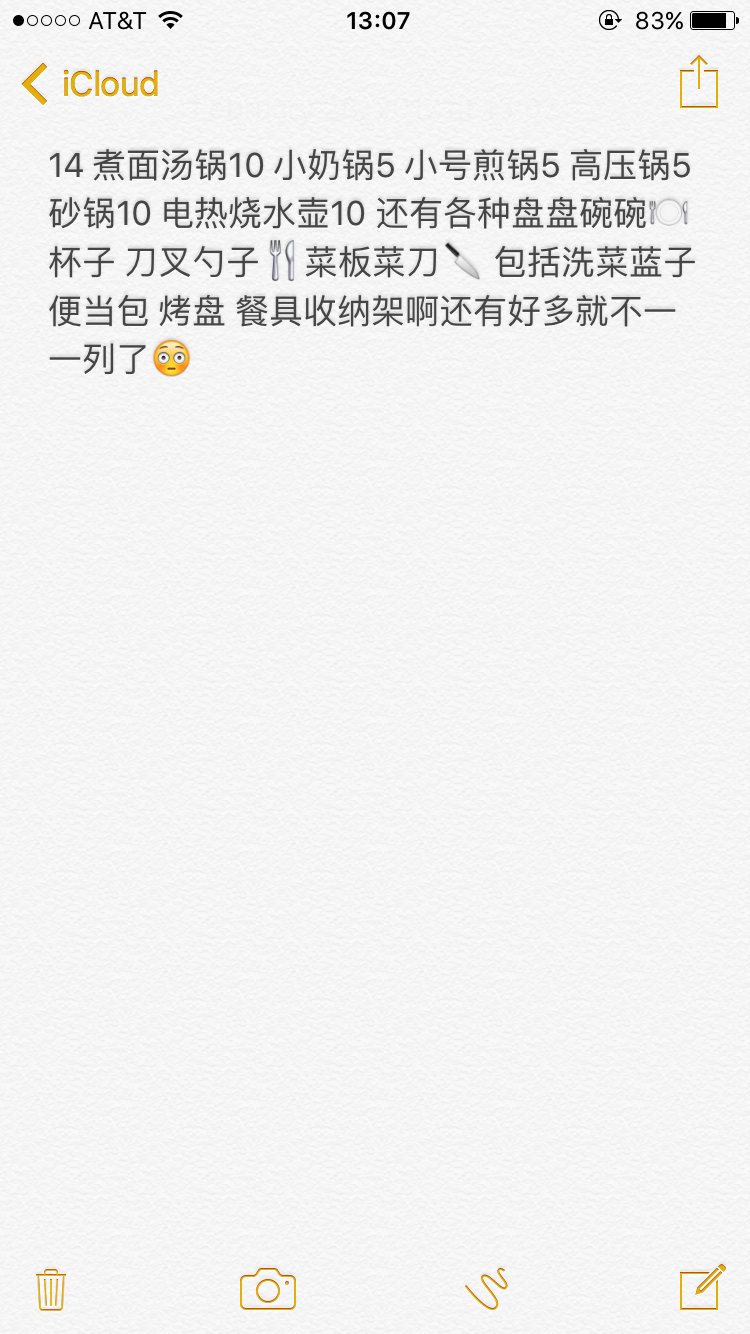The image size is (750, 1334).
Task: Go back to the iCloud notes list
Action: click(x=90, y=84)
